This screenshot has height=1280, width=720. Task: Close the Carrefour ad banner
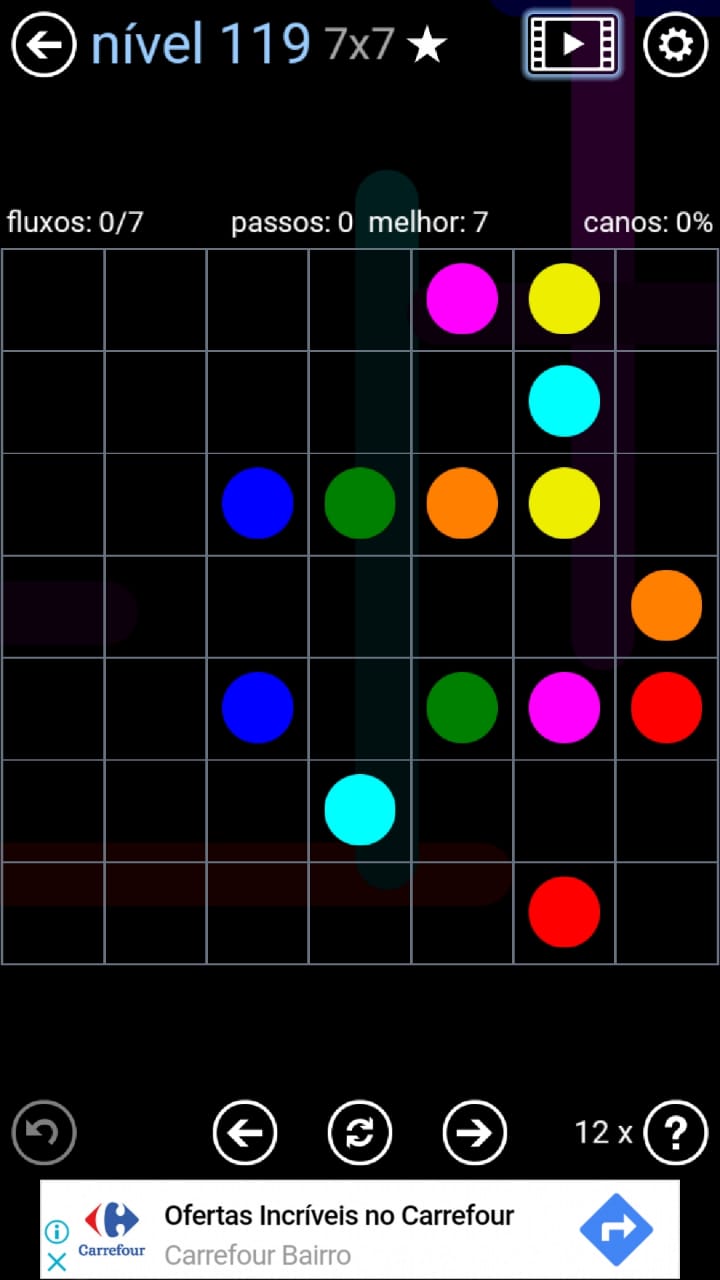(57, 1261)
